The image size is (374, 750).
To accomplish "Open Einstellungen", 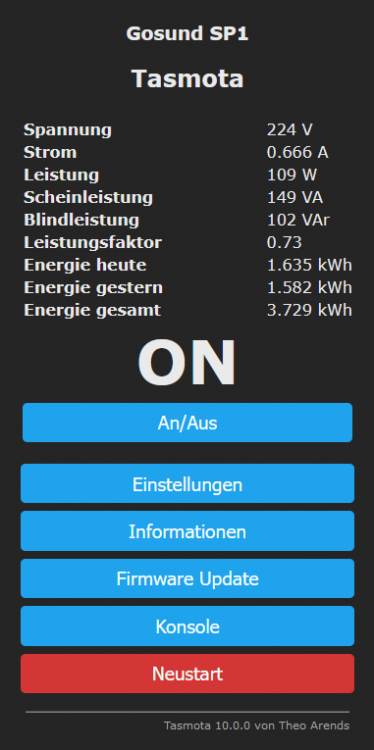I will click(187, 484).
